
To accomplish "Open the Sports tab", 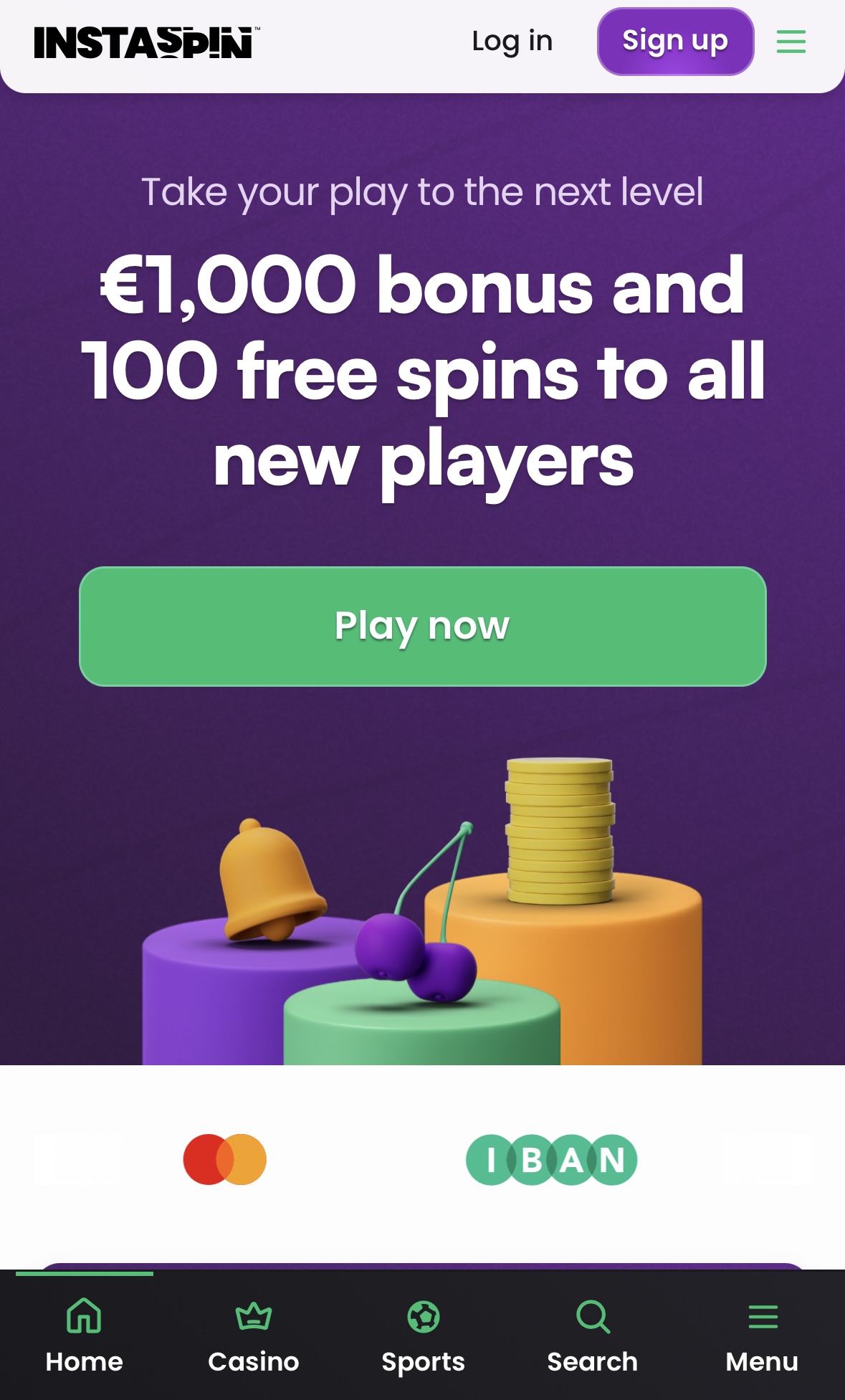I will [x=423, y=1336].
